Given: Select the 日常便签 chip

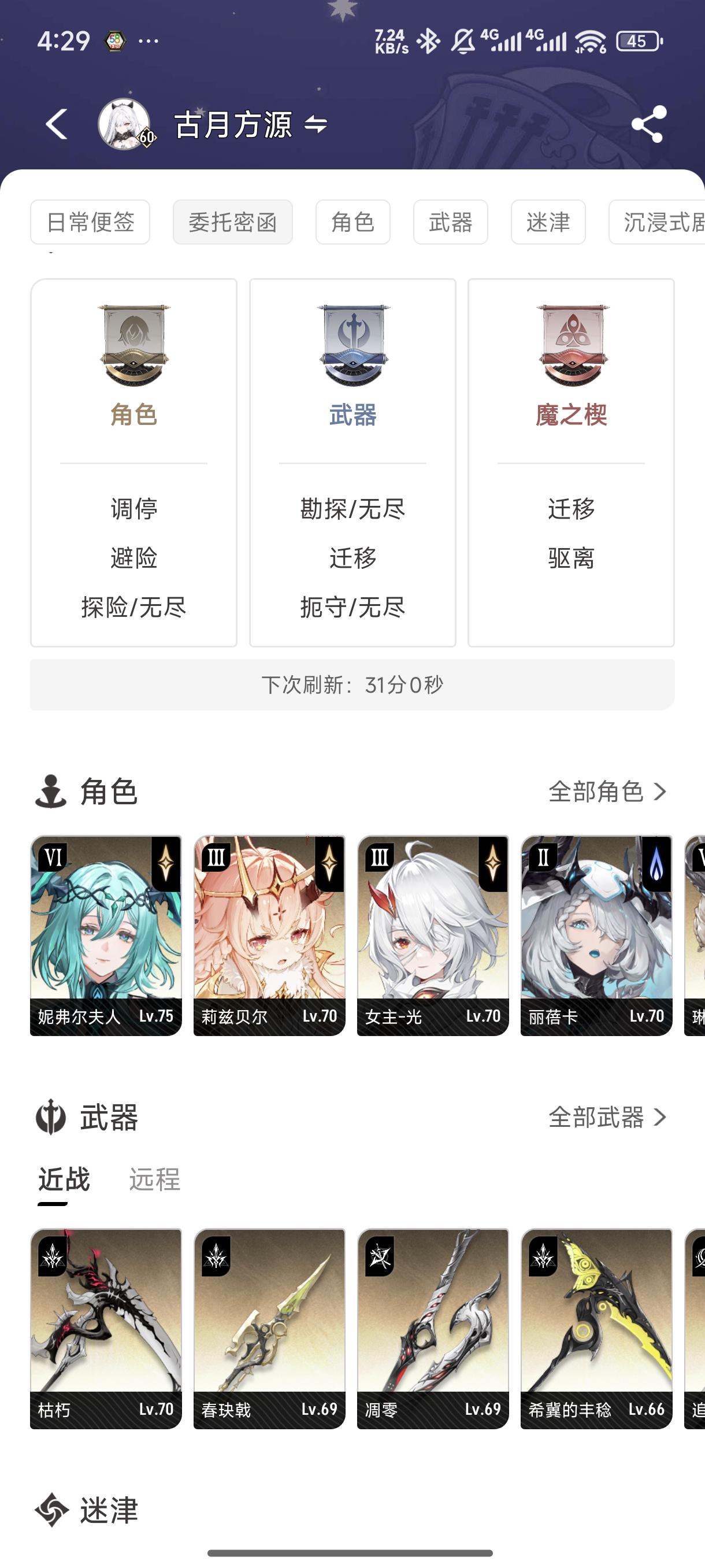Looking at the screenshot, I should tap(90, 222).
